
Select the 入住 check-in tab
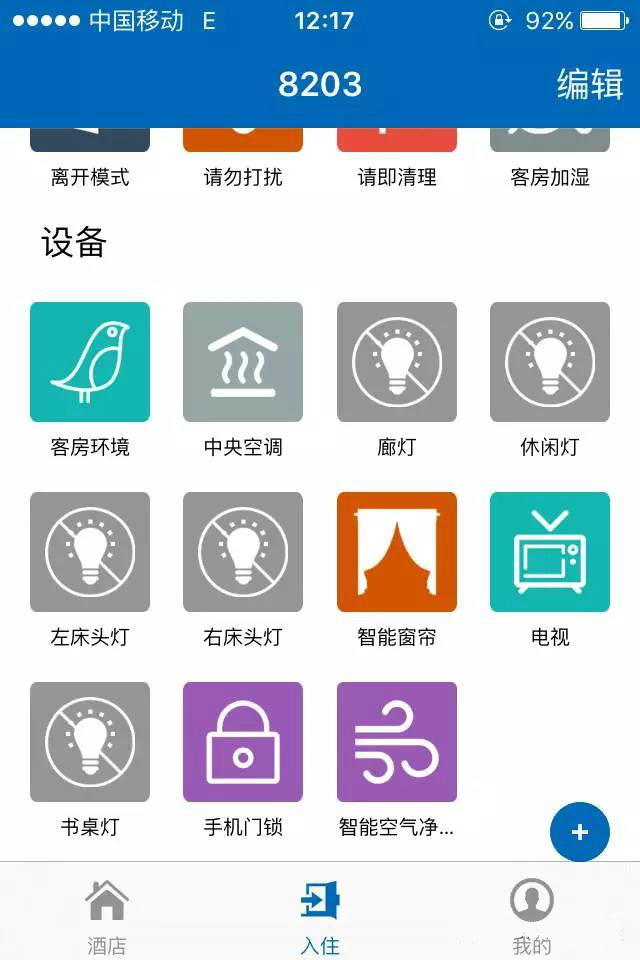pos(320,915)
